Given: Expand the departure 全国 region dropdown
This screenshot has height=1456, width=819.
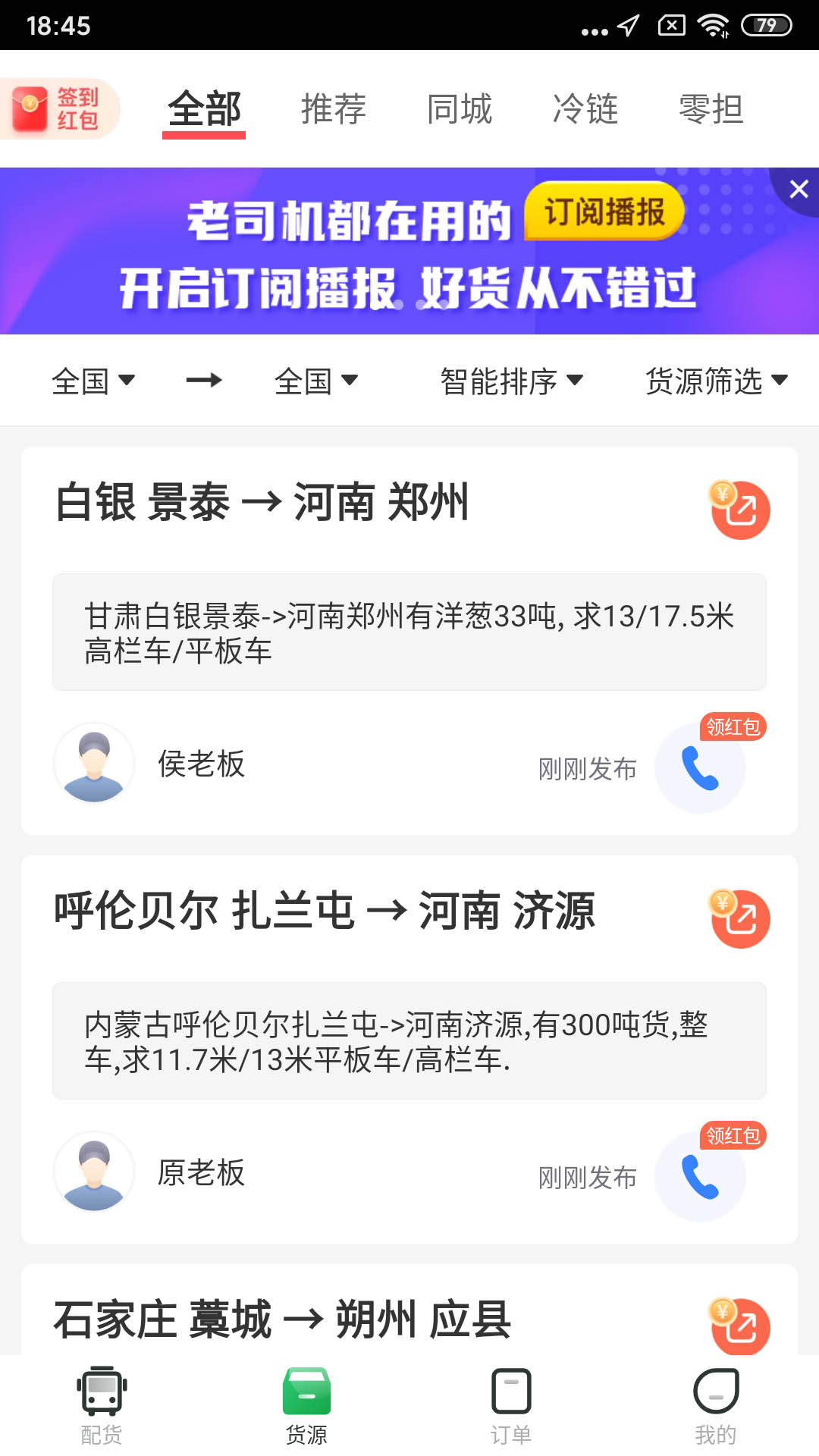Looking at the screenshot, I should click(x=93, y=381).
